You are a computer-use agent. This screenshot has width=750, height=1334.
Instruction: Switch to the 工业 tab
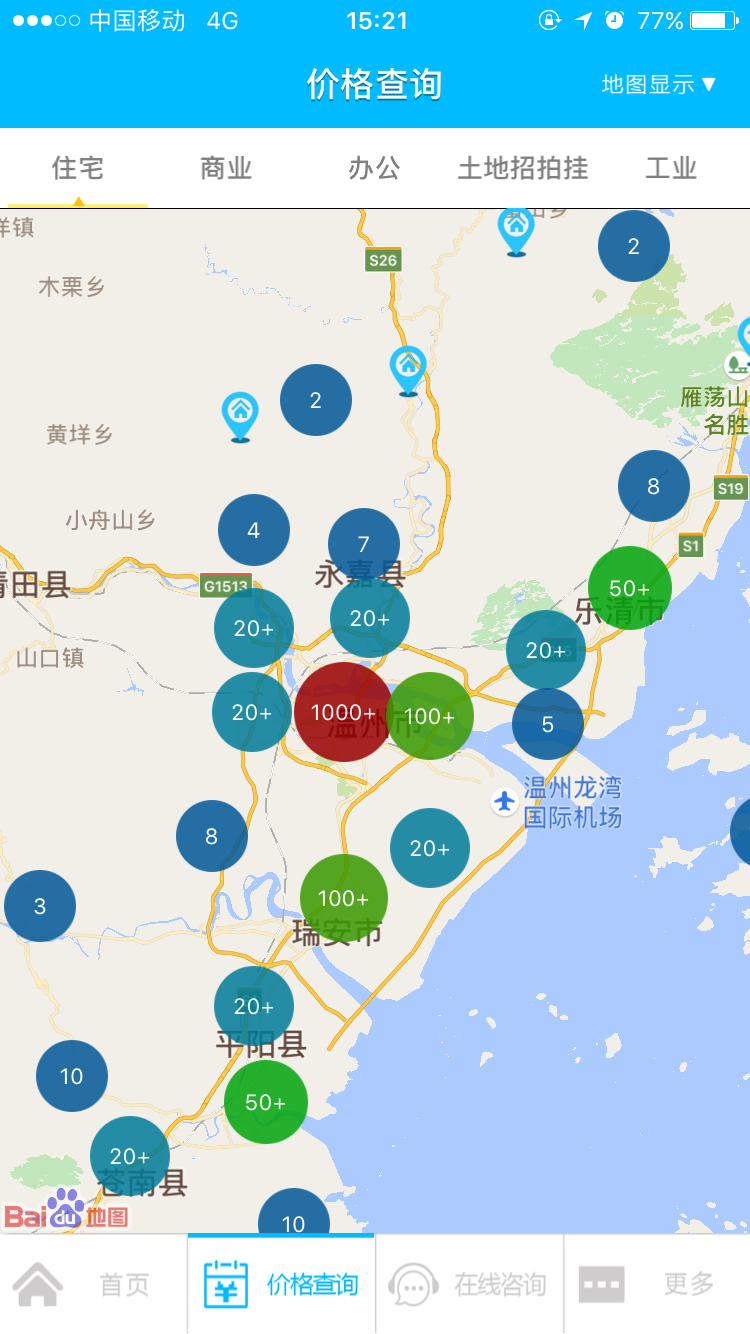[x=670, y=168]
